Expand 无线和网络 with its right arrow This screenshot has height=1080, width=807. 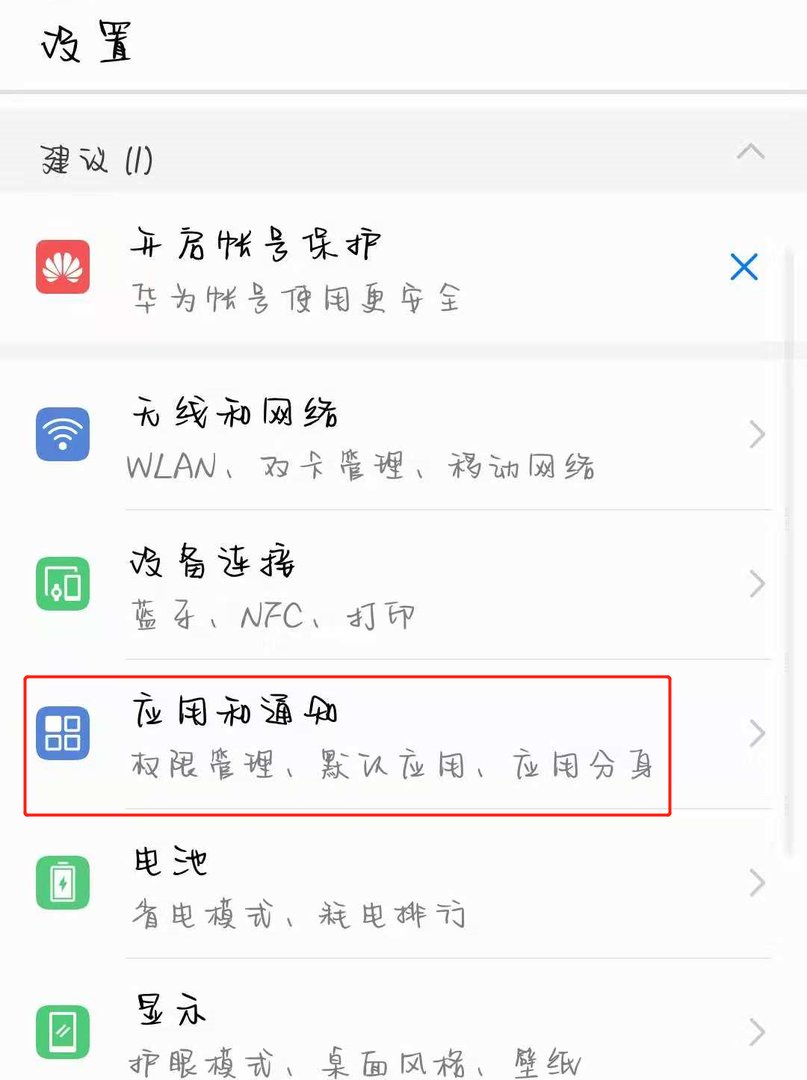coord(755,434)
